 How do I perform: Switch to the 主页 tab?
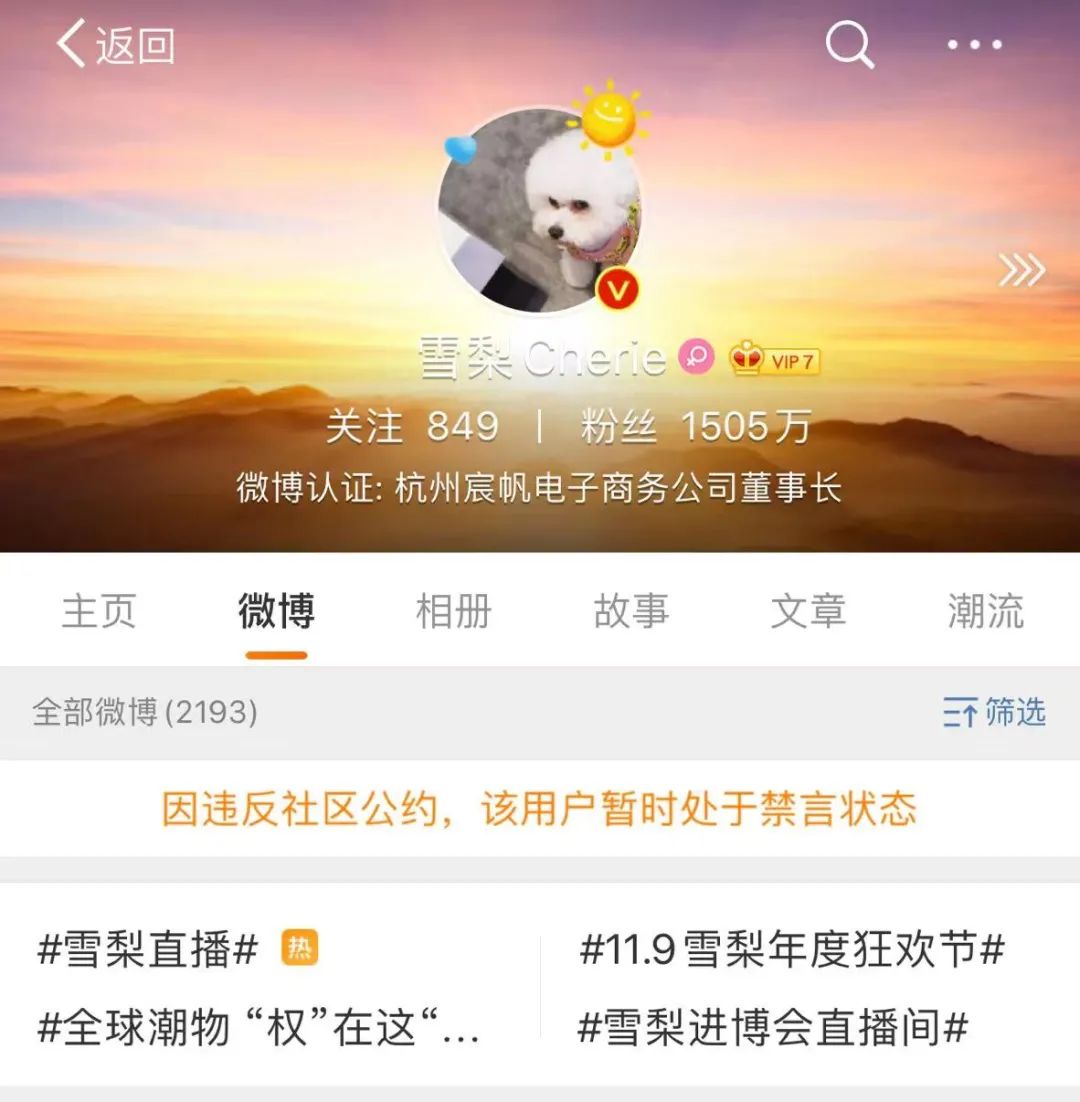98,611
